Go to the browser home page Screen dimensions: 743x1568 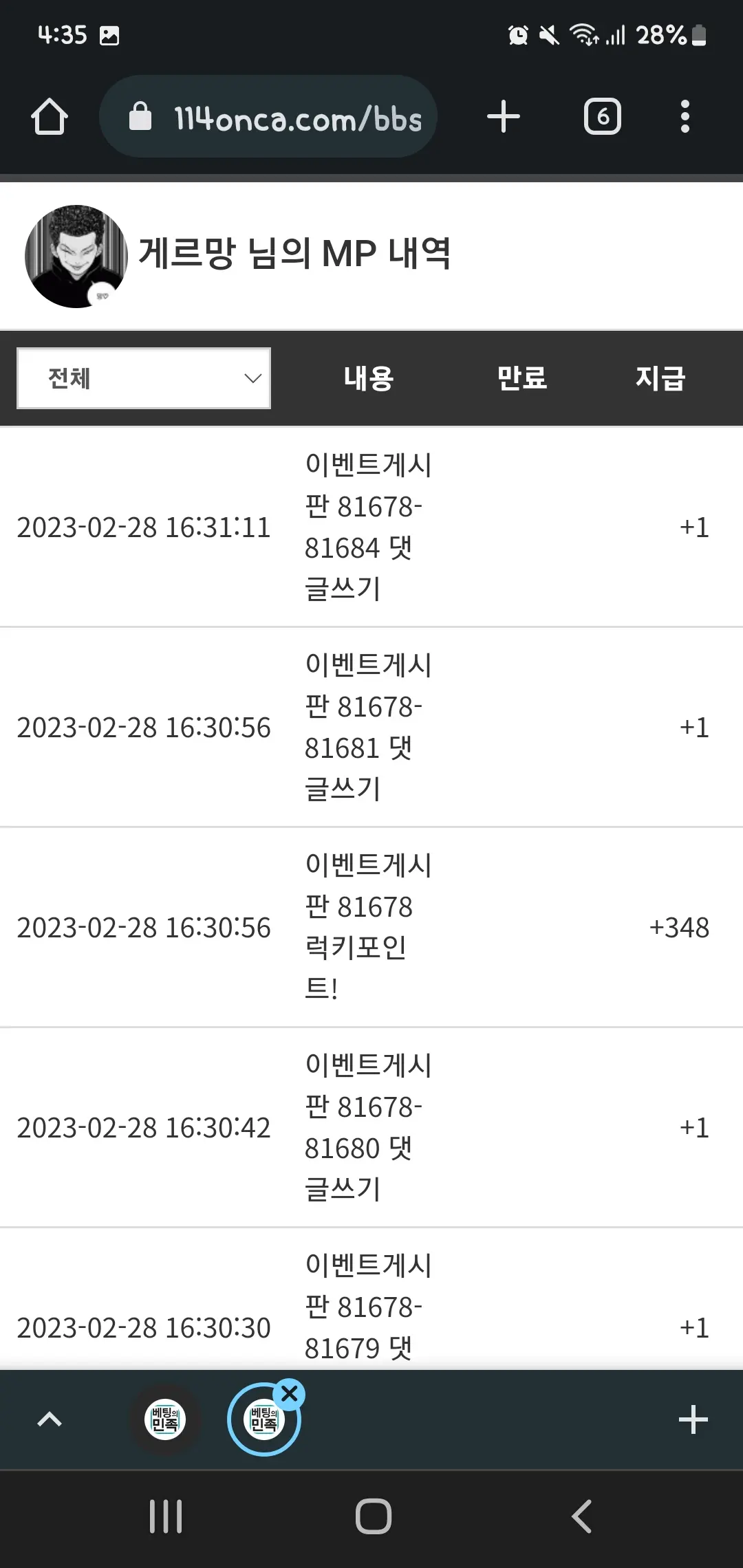tap(50, 116)
